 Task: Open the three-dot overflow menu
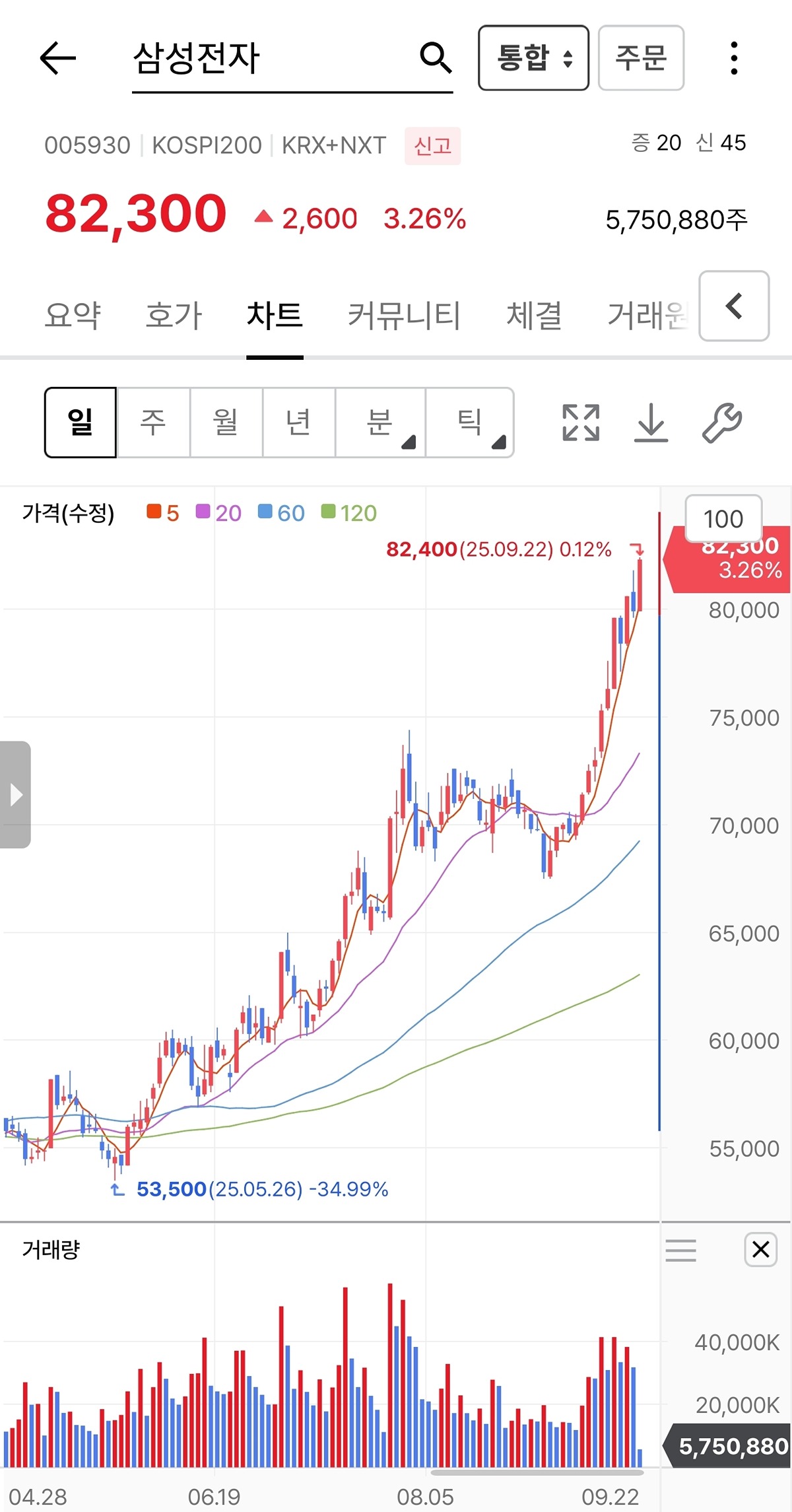pyautogui.click(x=734, y=58)
